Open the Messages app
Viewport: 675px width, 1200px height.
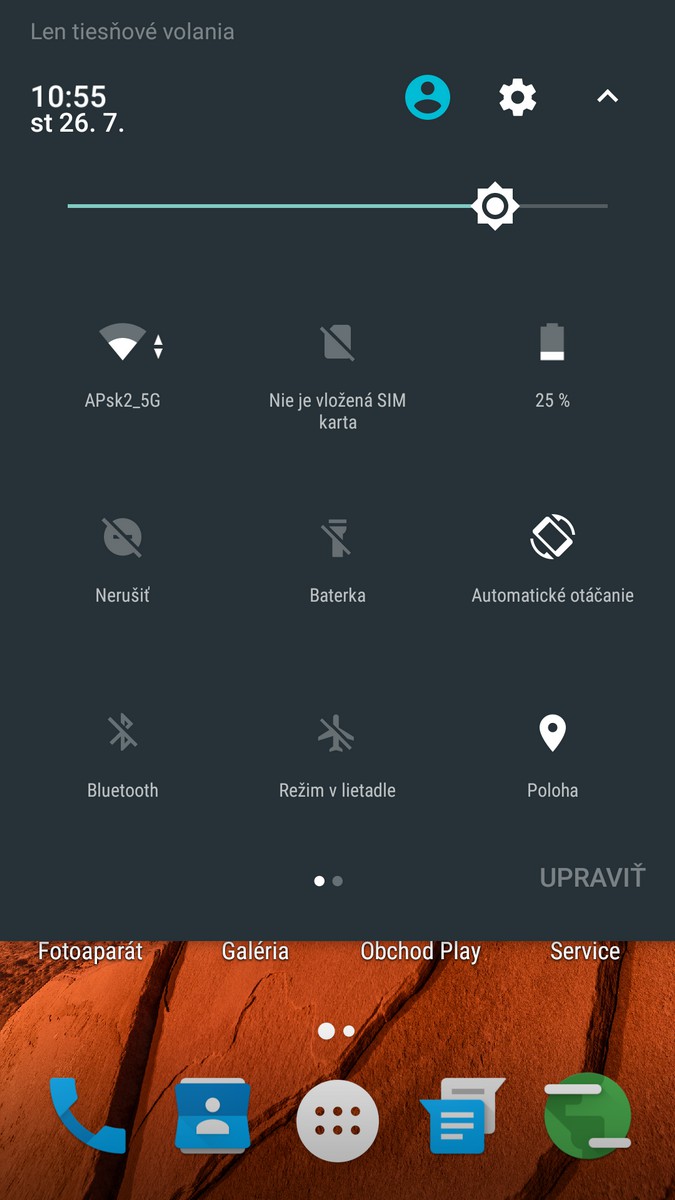point(462,1115)
